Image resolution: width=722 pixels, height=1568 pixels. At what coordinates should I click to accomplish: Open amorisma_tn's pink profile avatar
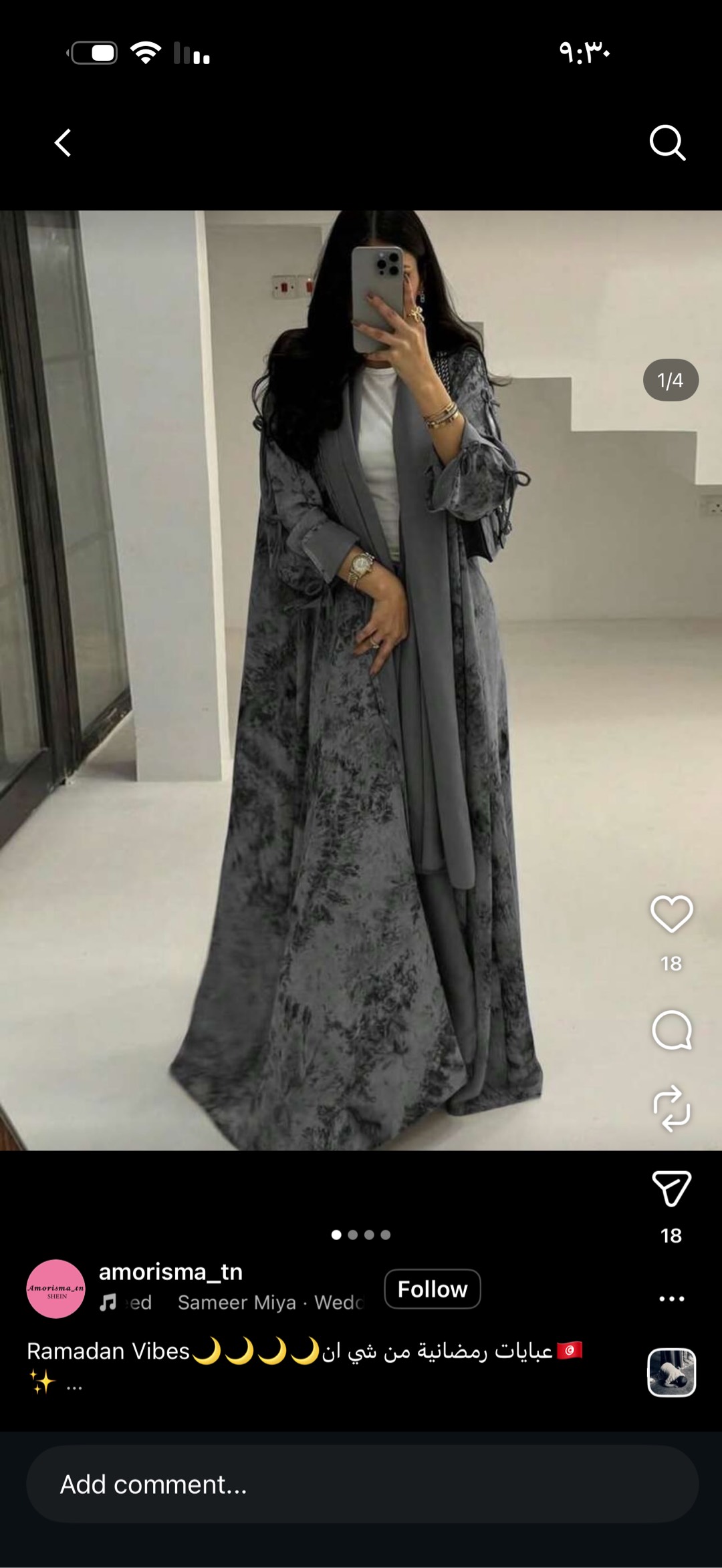coord(56,1289)
